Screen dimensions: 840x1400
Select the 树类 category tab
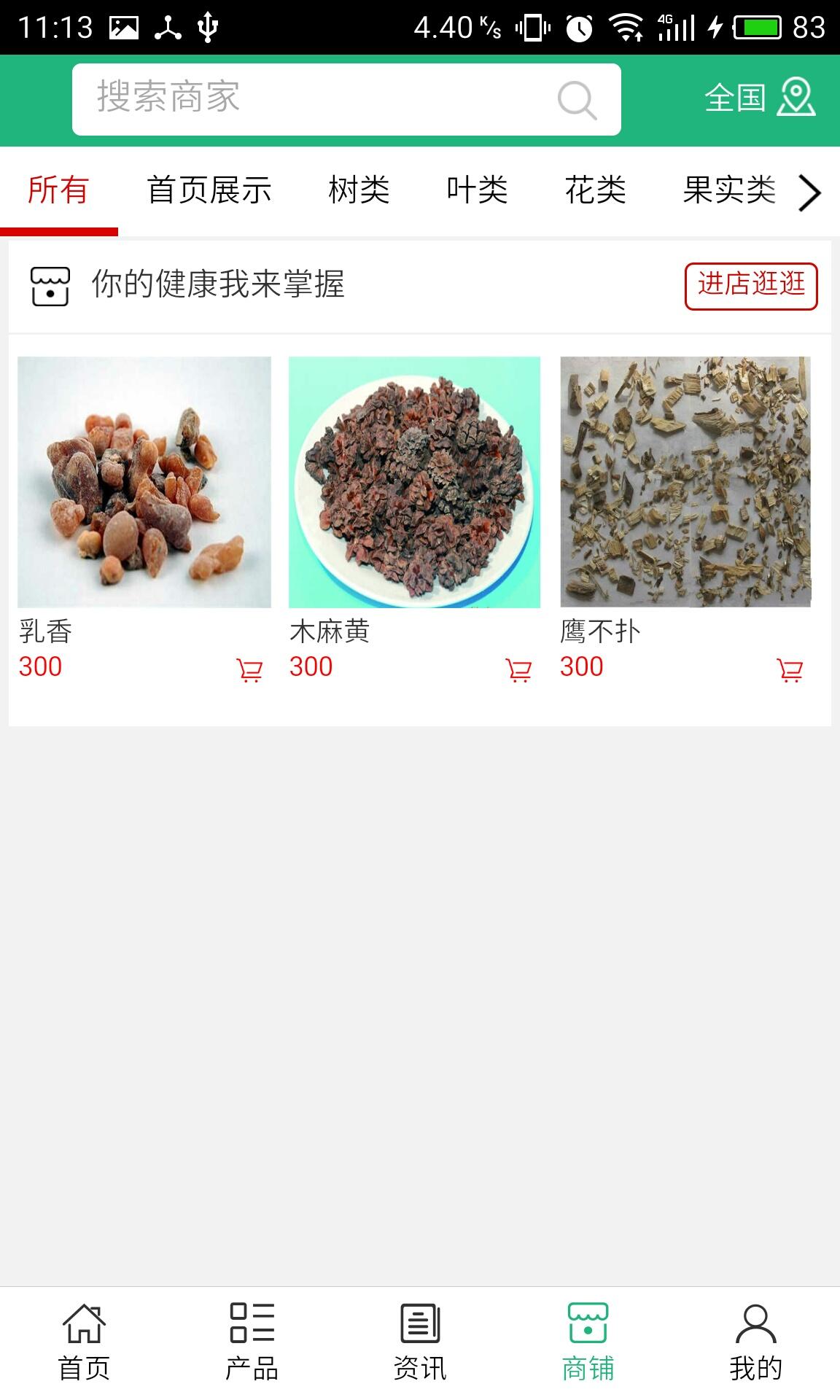(x=359, y=190)
